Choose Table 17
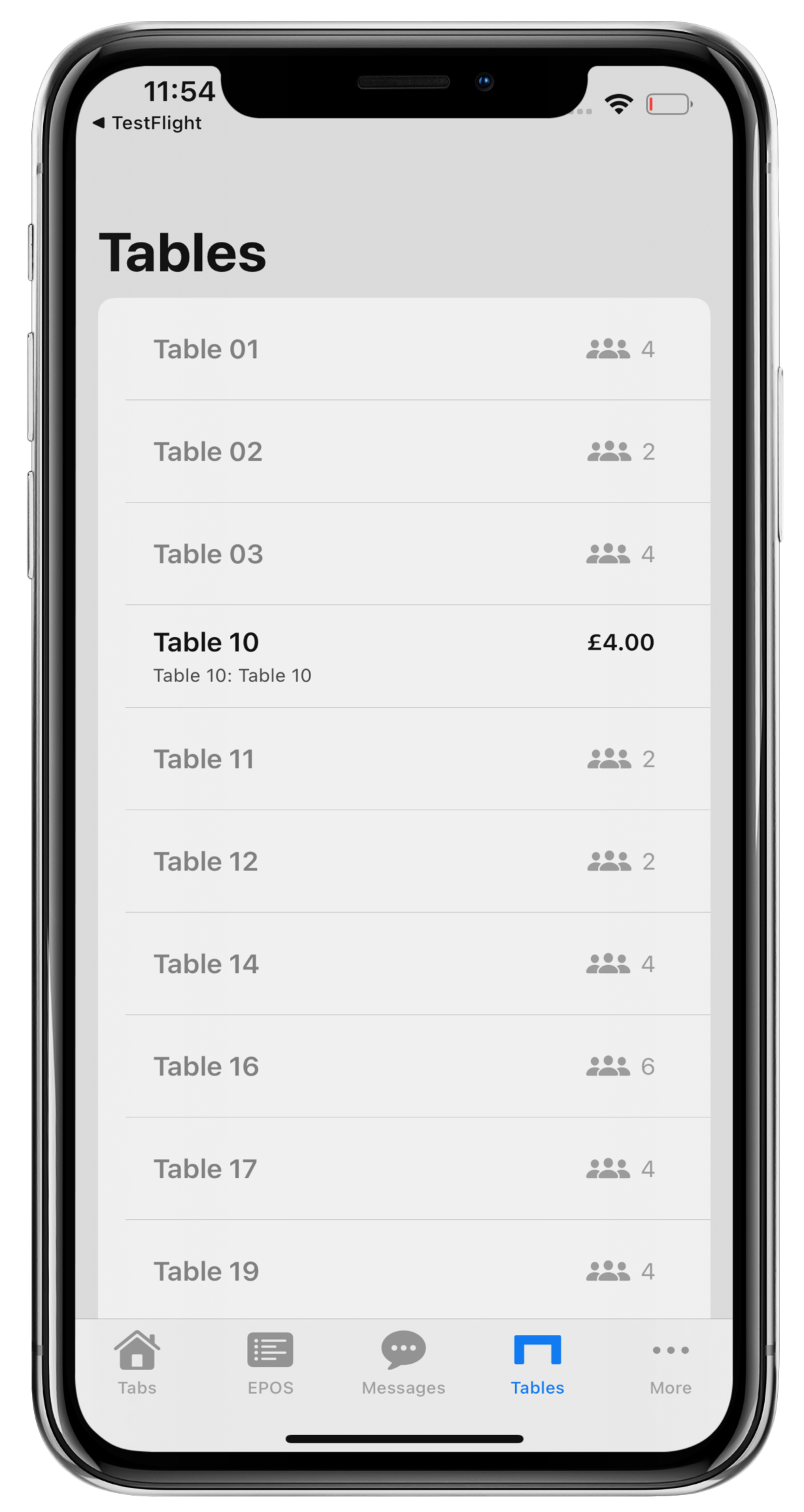Screen dimensions: 804x1512 pyautogui.click(x=404, y=1169)
